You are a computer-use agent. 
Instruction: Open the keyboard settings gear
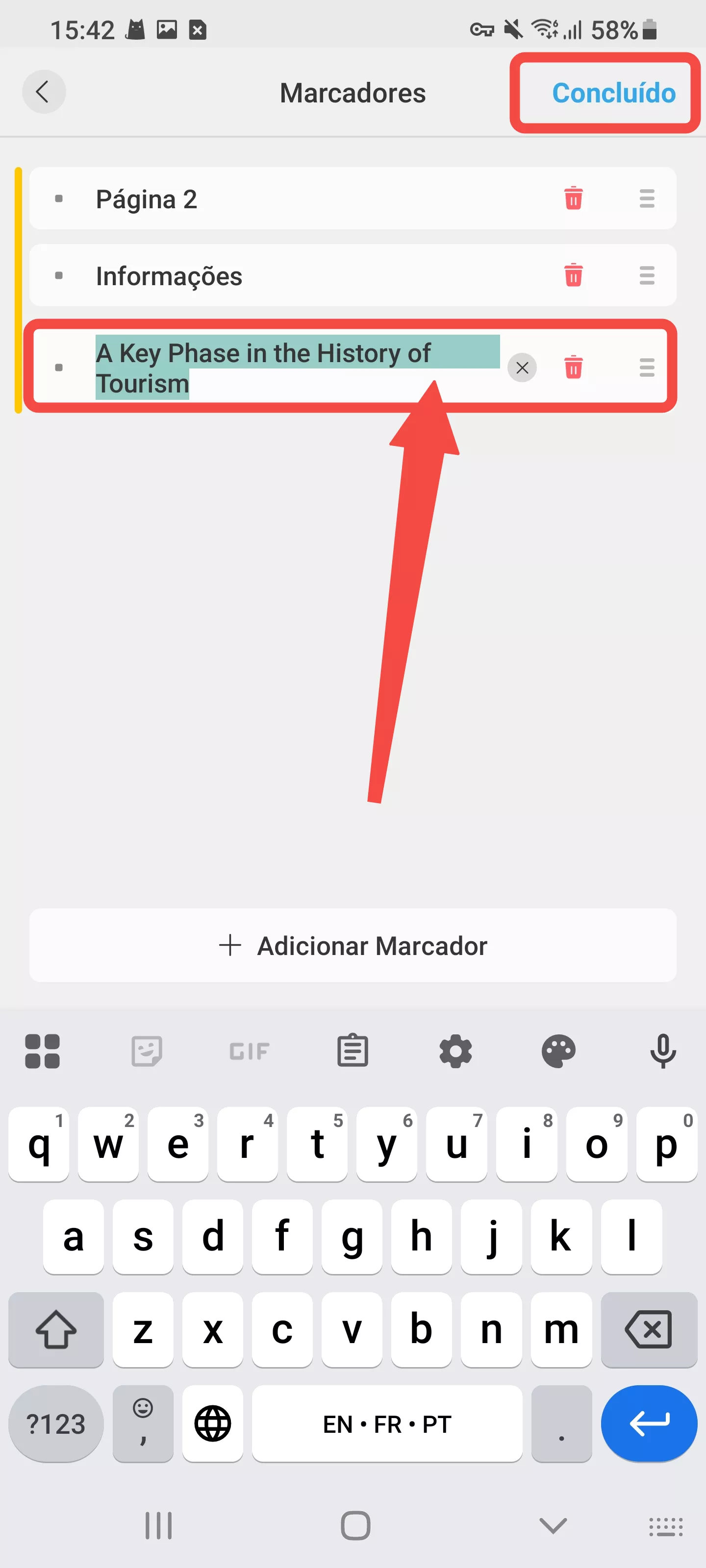[x=455, y=1051]
